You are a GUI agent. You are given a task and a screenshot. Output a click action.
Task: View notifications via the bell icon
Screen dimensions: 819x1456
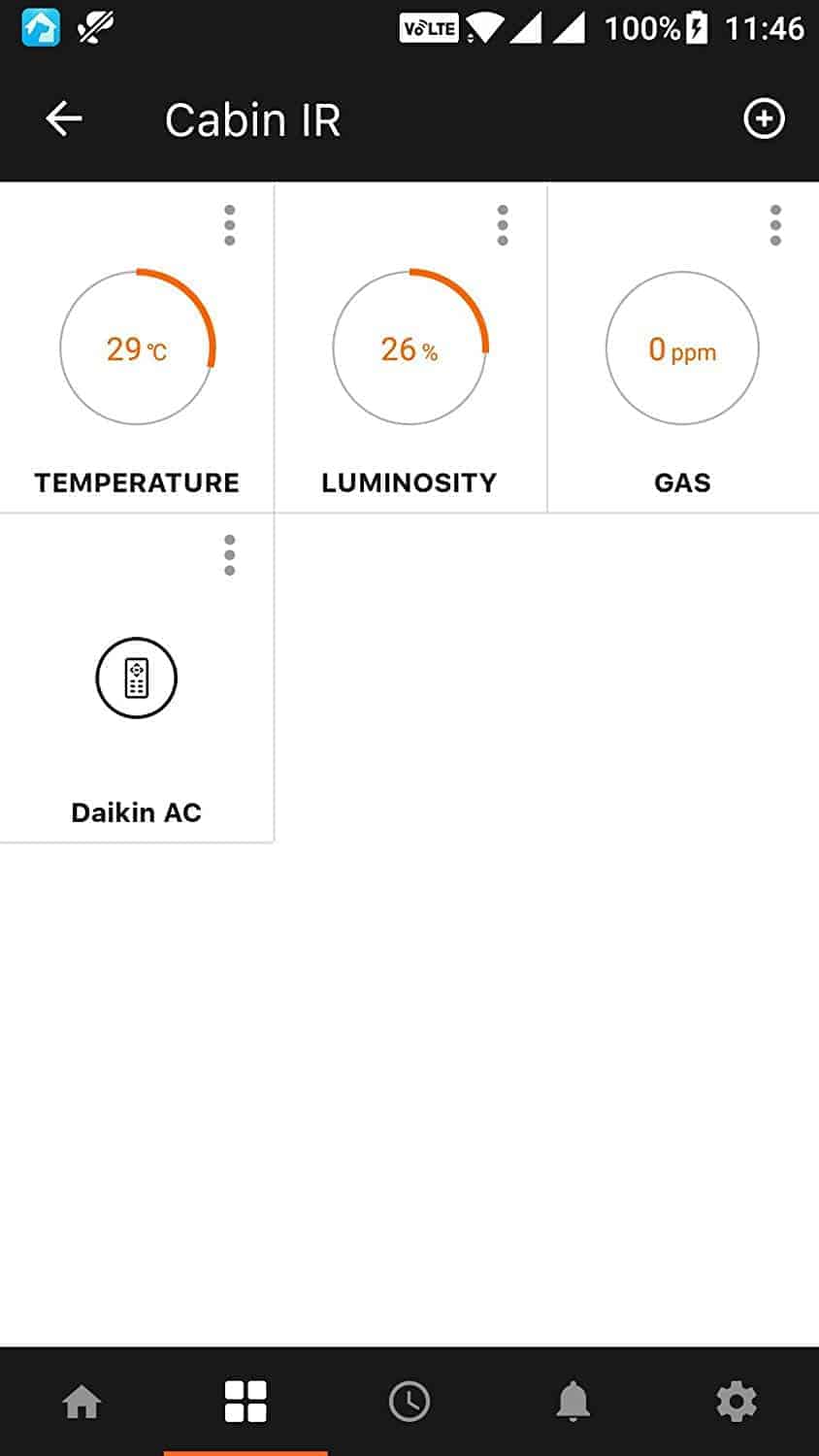click(x=573, y=1401)
